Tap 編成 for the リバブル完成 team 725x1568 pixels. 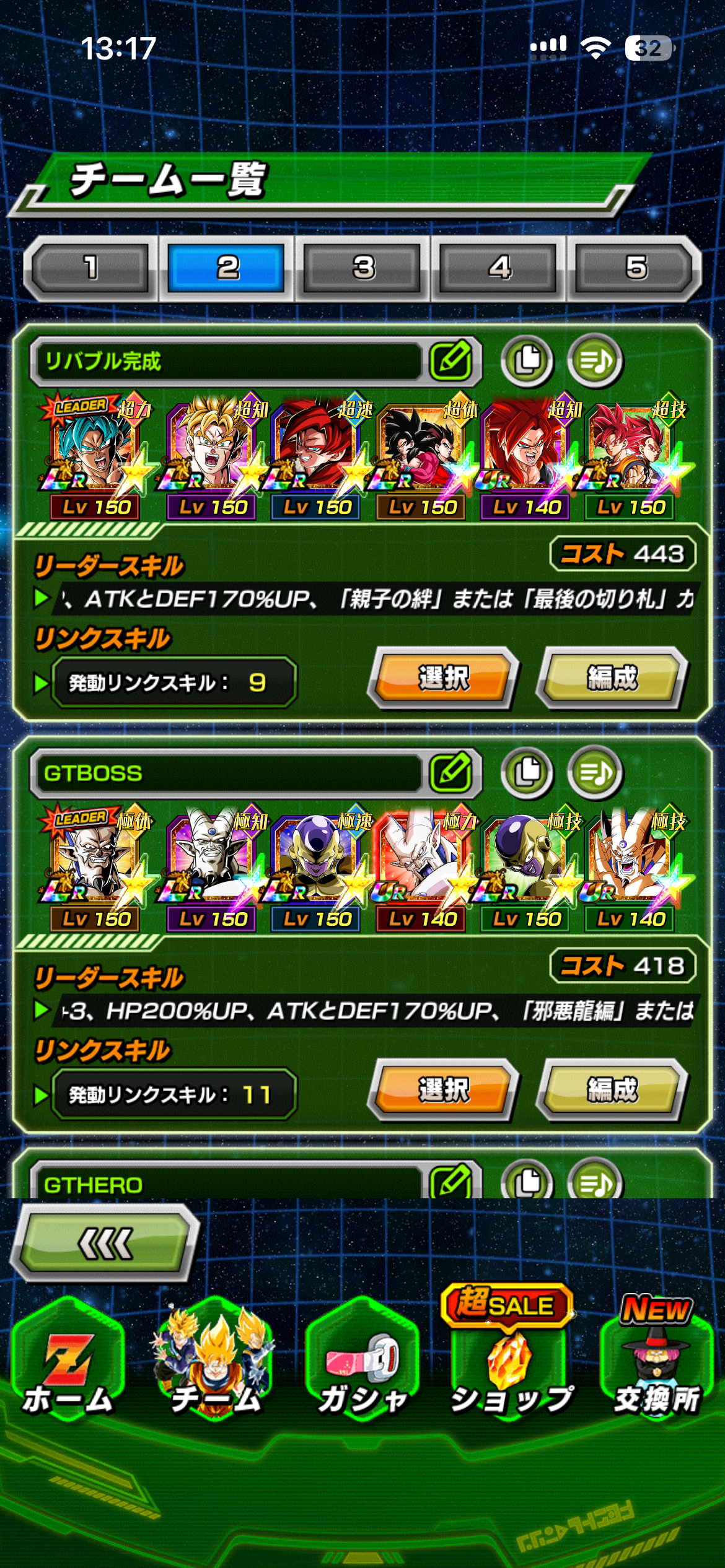point(612,677)
